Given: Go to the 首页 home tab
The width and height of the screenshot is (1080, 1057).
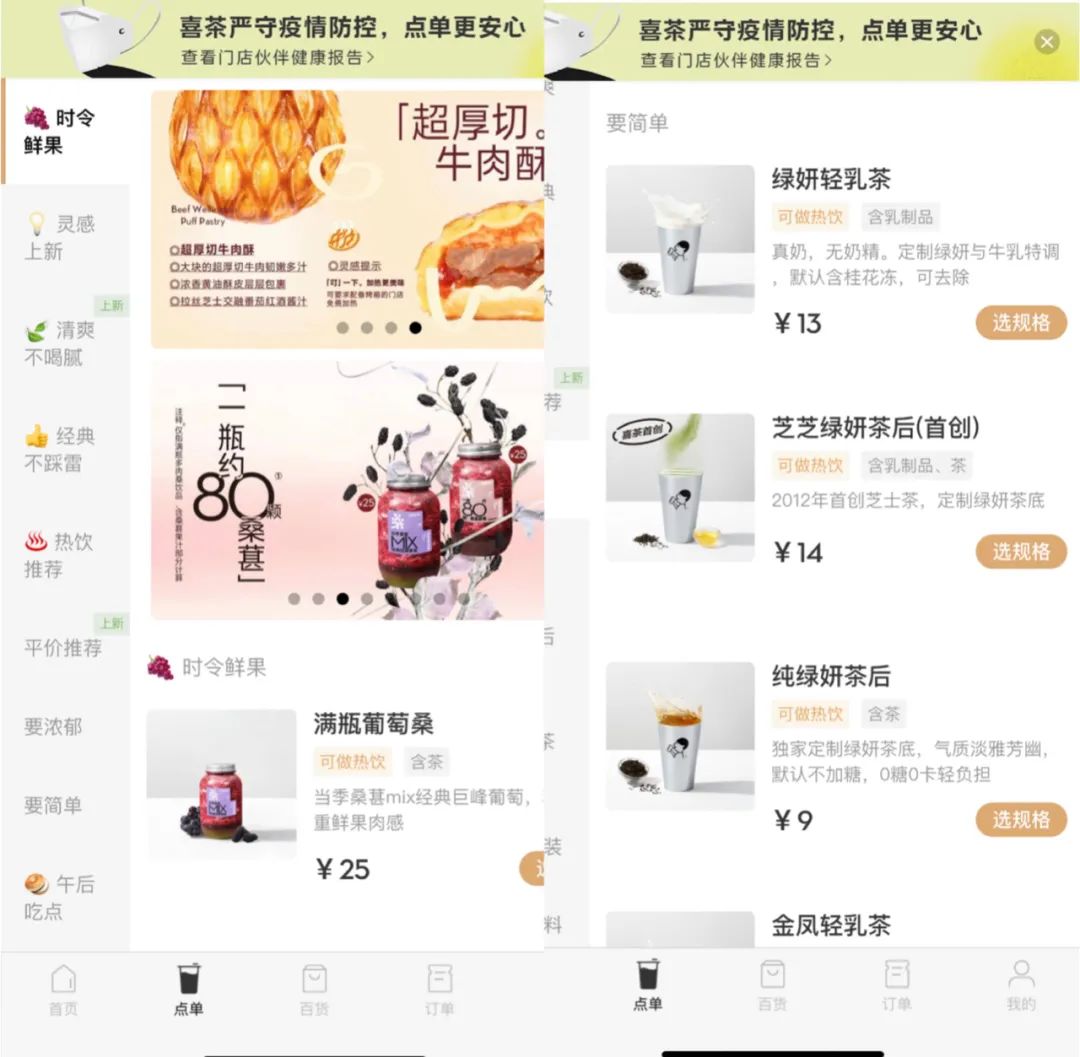Looking at the screenshot, I should [63, 990].
